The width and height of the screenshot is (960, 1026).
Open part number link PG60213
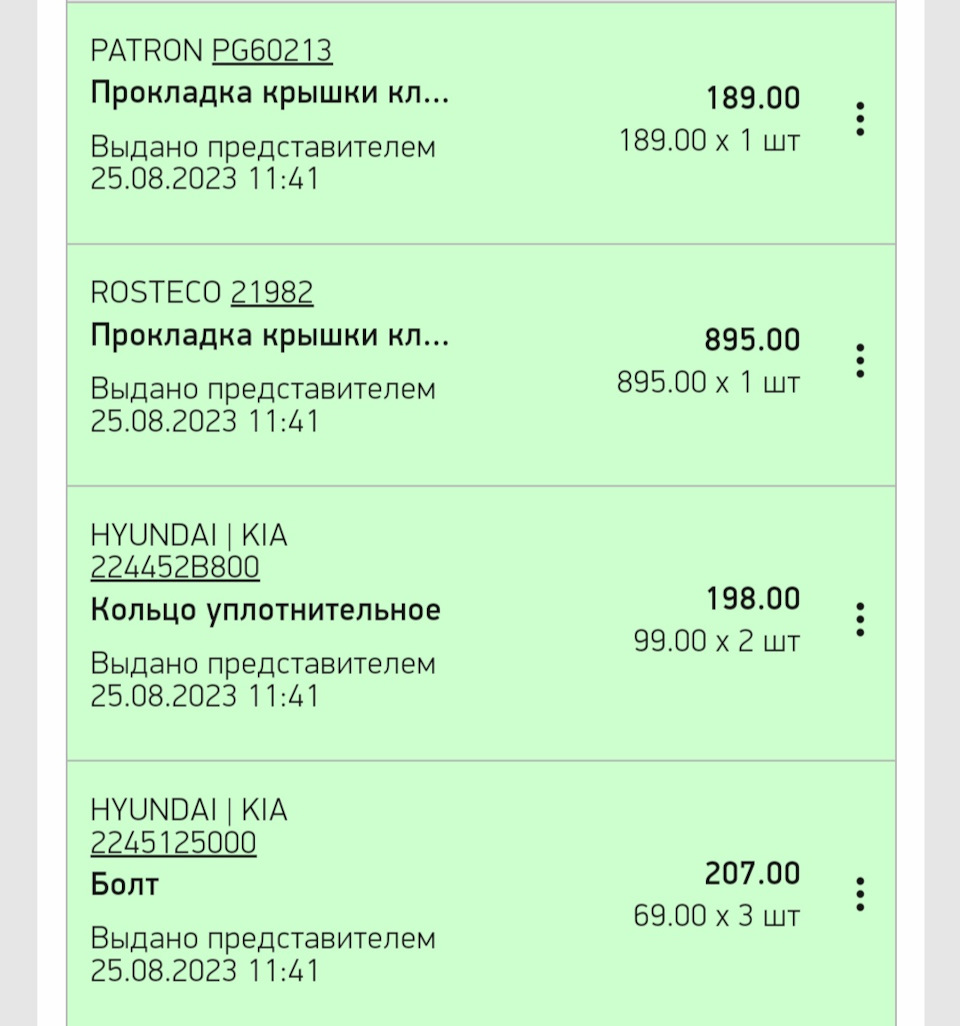point(273,48)
